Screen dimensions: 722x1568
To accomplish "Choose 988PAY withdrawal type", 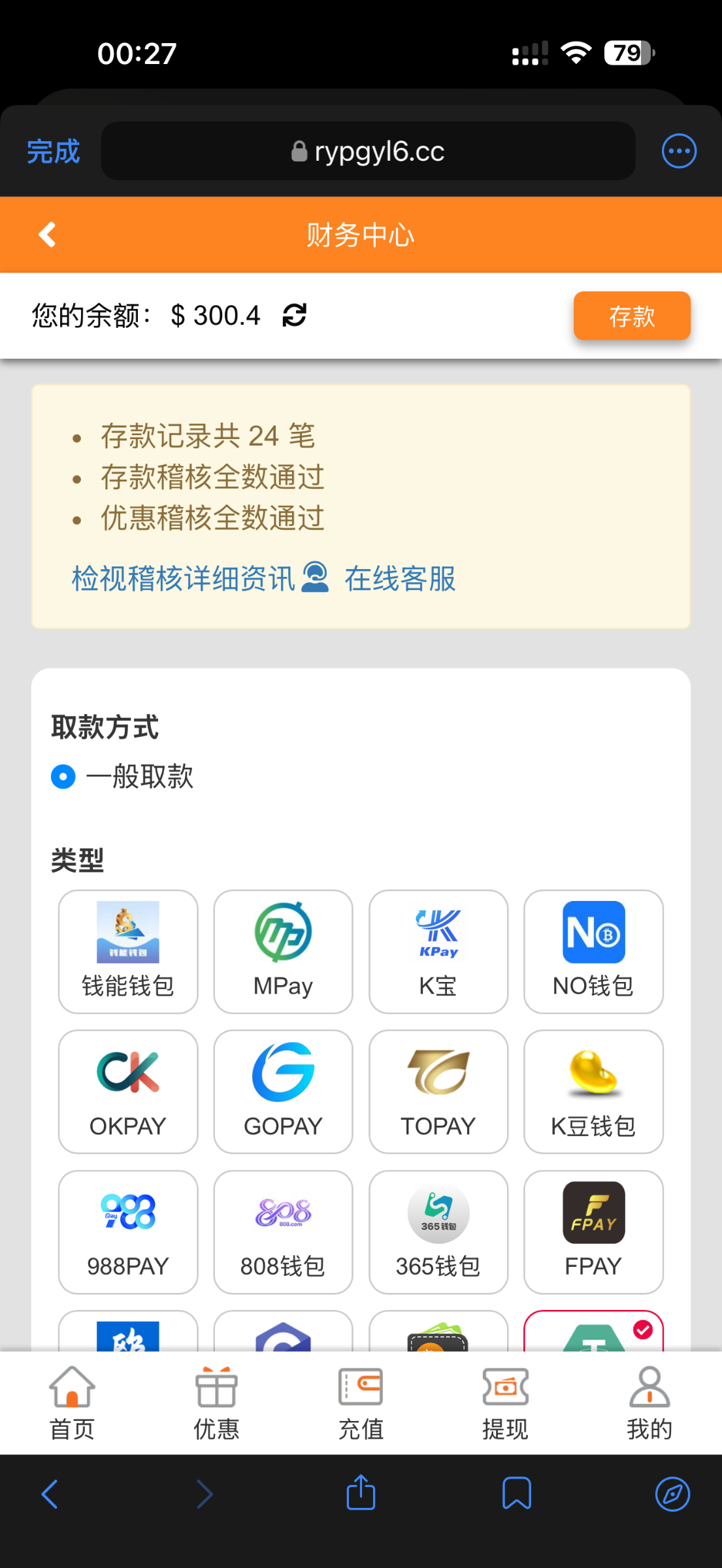I will tap(128, 1232).
